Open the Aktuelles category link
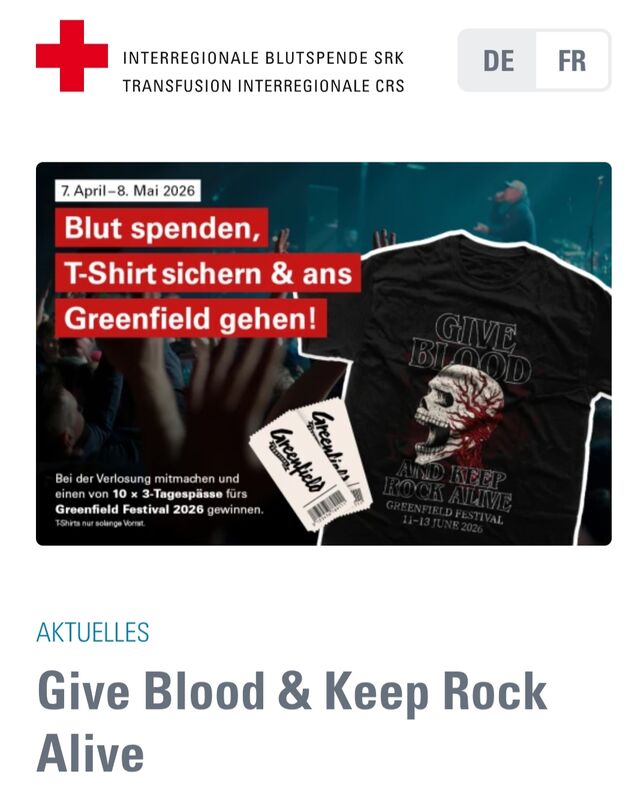This screenshot has width=644, height=800. (92, 632)
